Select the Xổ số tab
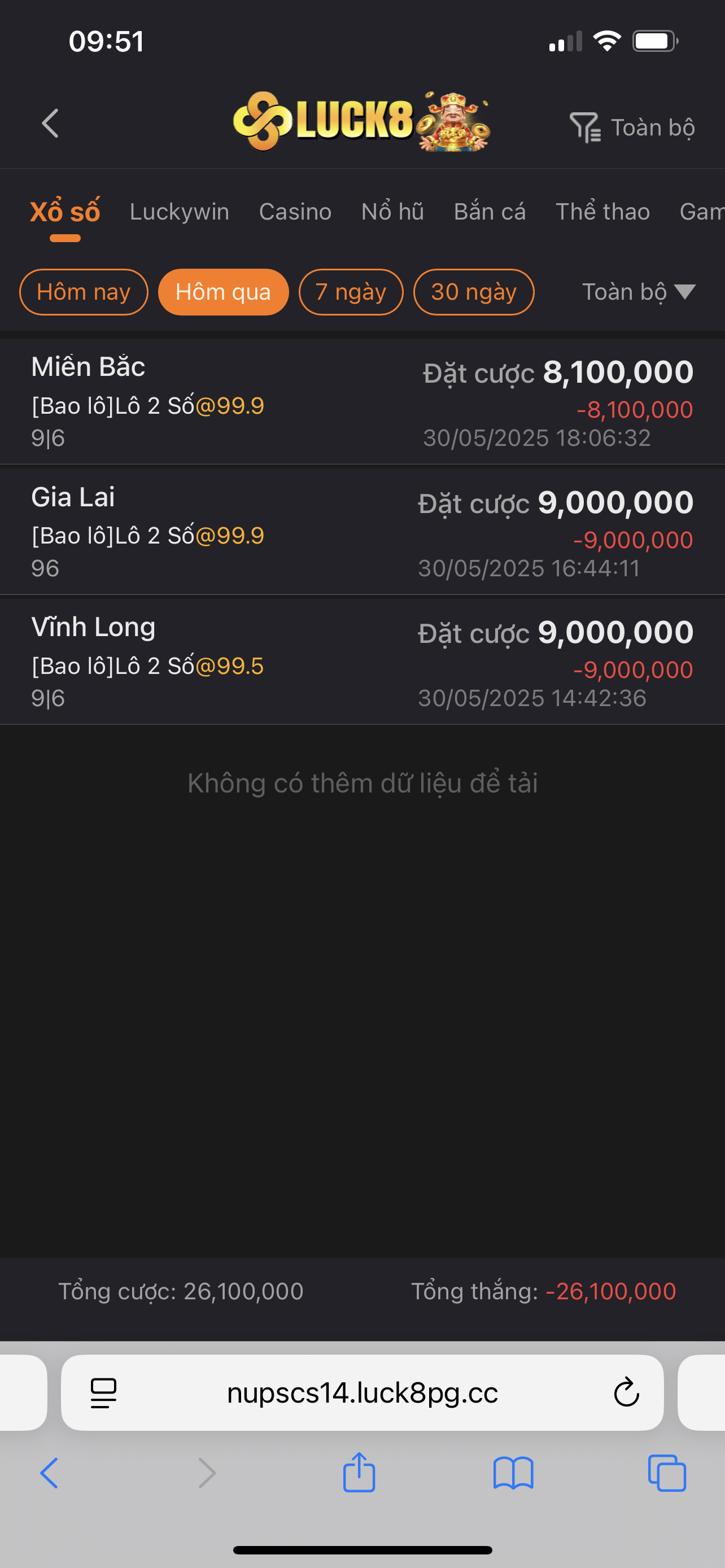Image resolution: width=725 pixels, height=1568 pixels. coord(65,211)
